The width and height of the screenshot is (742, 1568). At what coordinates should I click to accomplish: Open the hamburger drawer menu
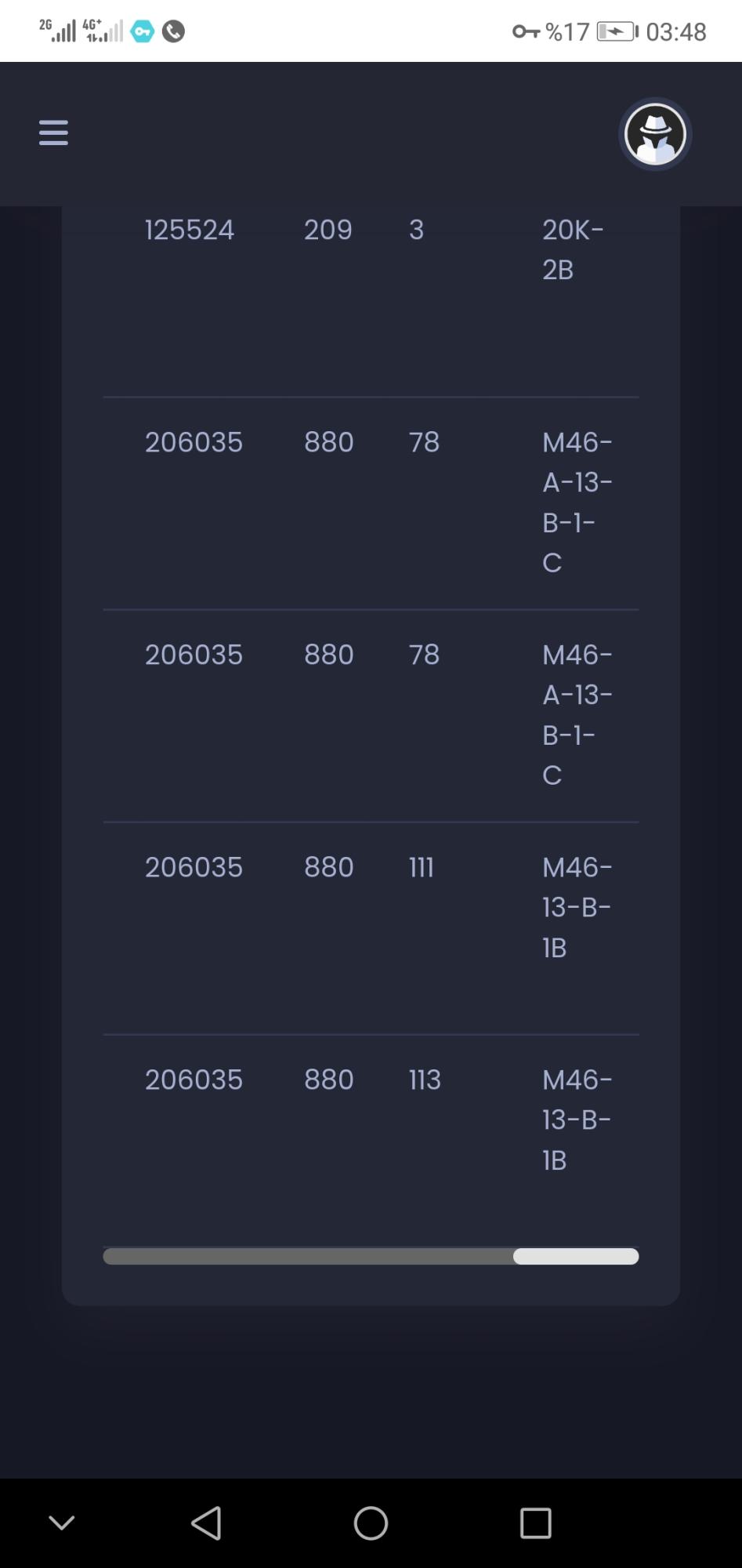pyautogui.click(x=53, y=132)
